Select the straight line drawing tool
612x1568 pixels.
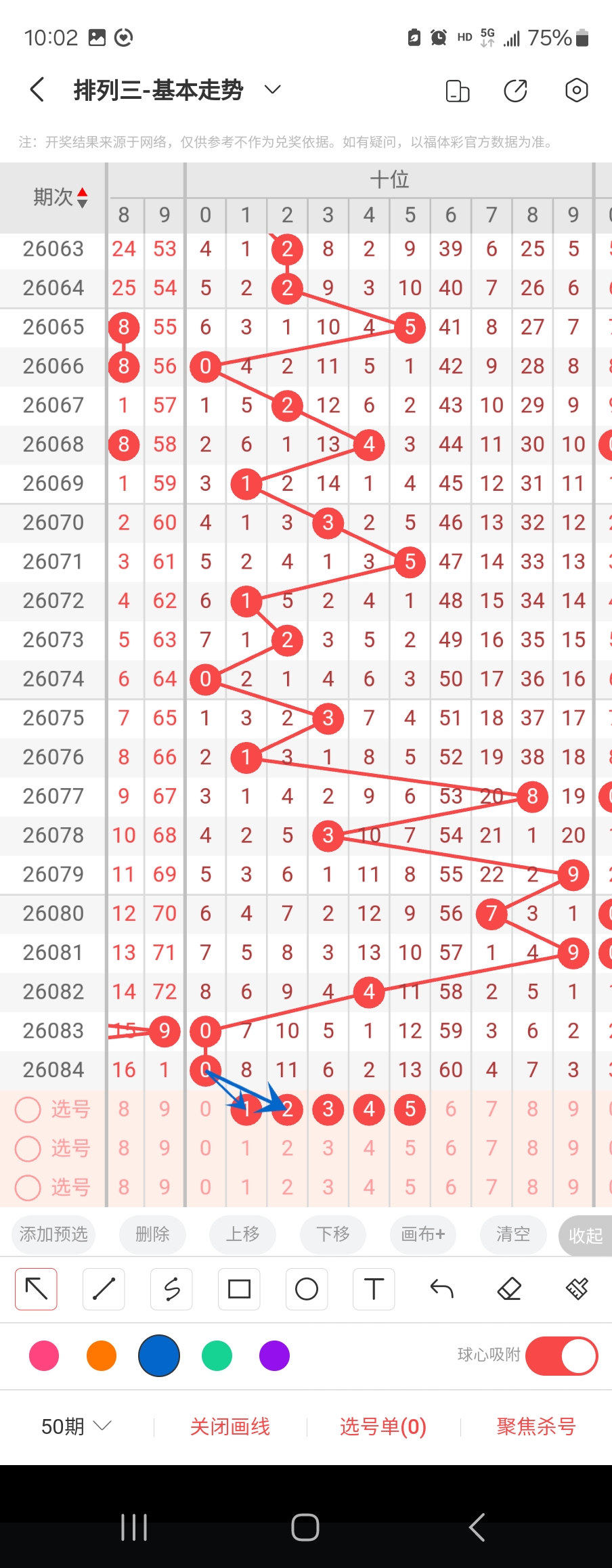click(104, 1289)
